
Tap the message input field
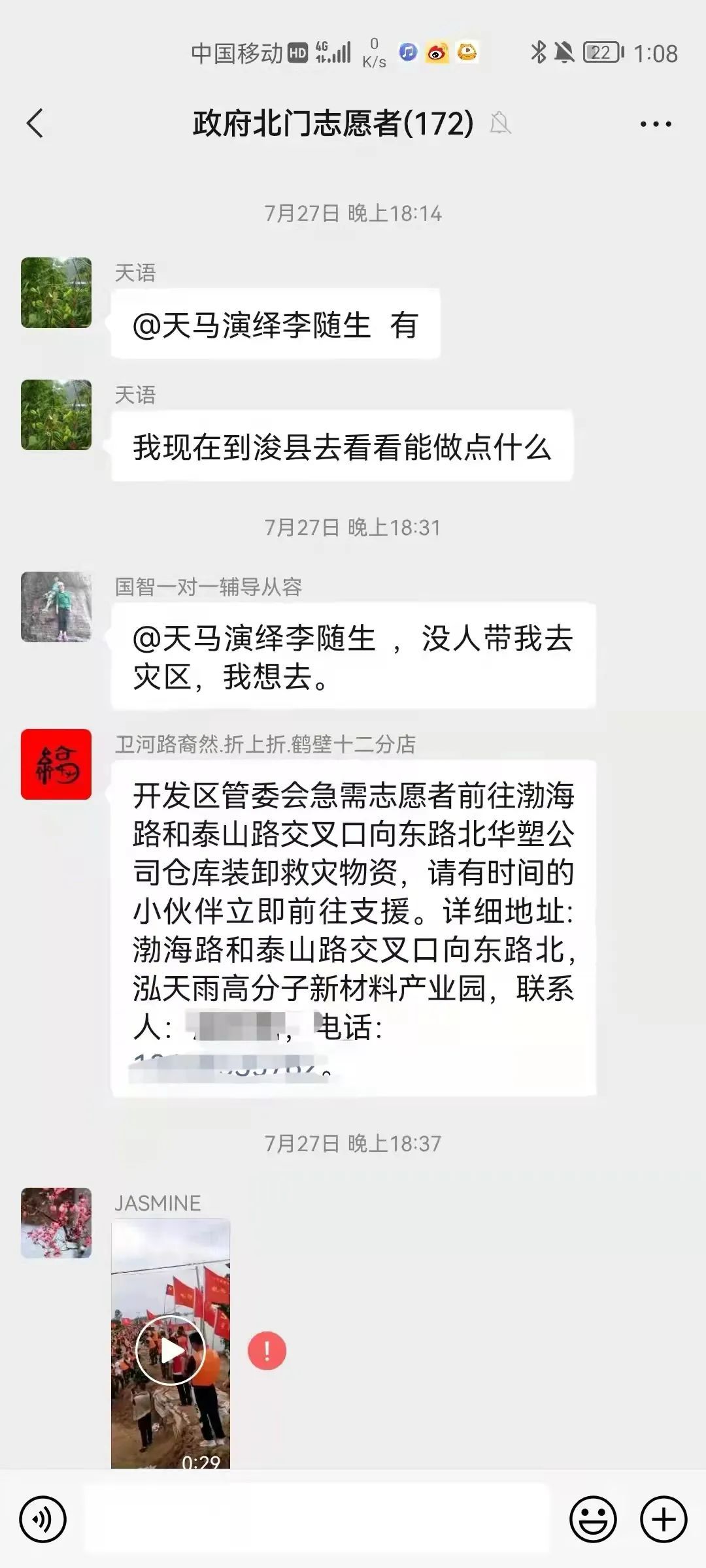pyautogui.click(x=317, y=1518)
